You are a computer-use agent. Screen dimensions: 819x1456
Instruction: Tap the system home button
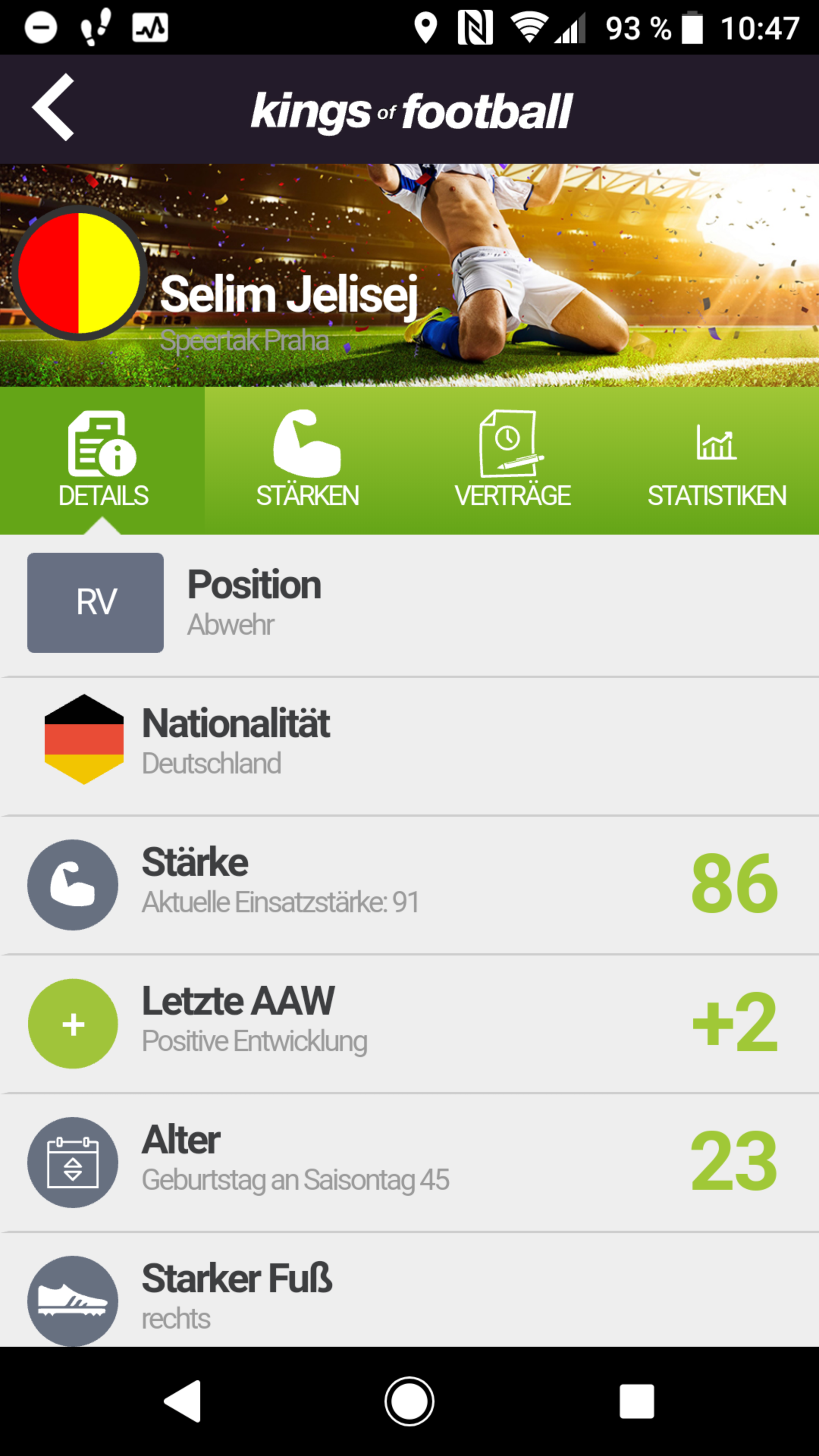coord(409,1401)
